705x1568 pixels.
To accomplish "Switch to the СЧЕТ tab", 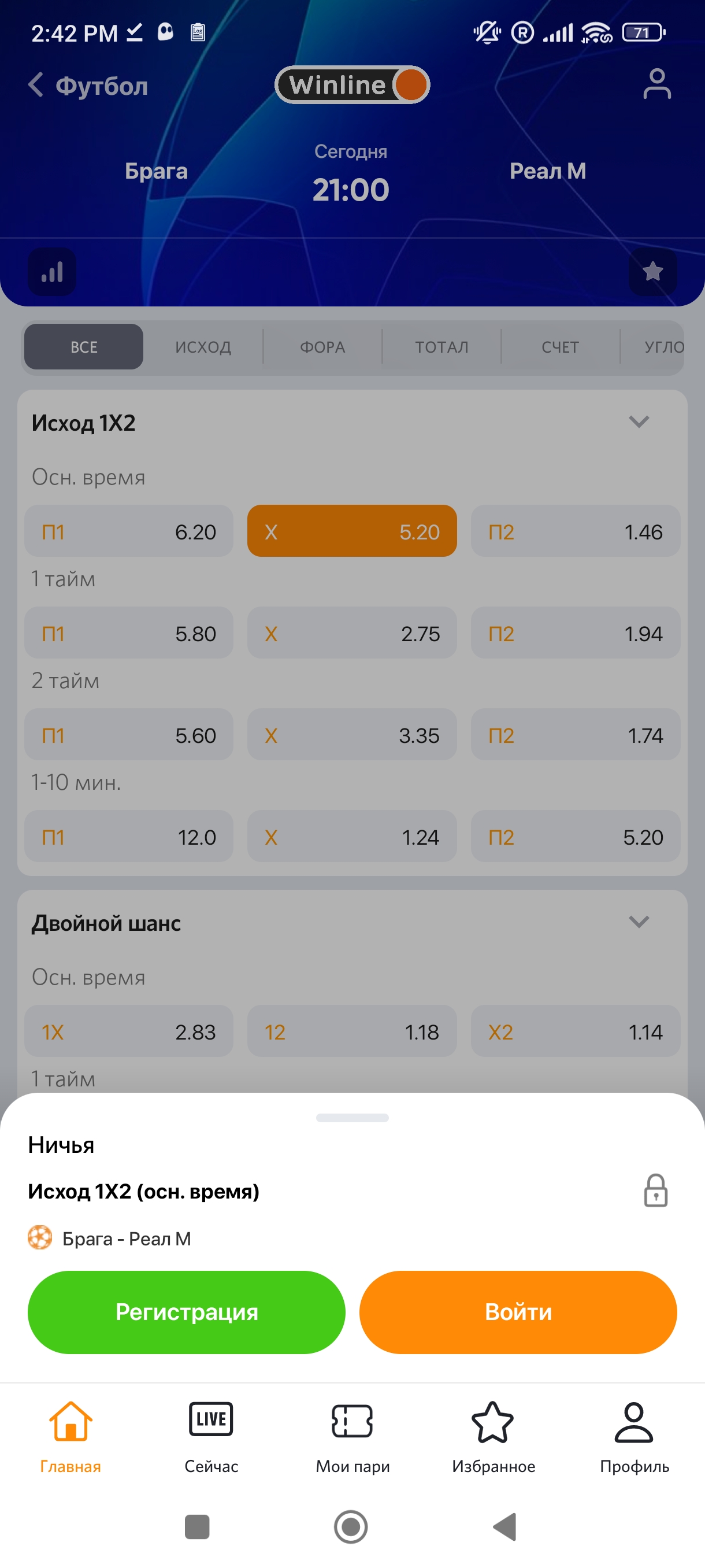I will point(560,347).
